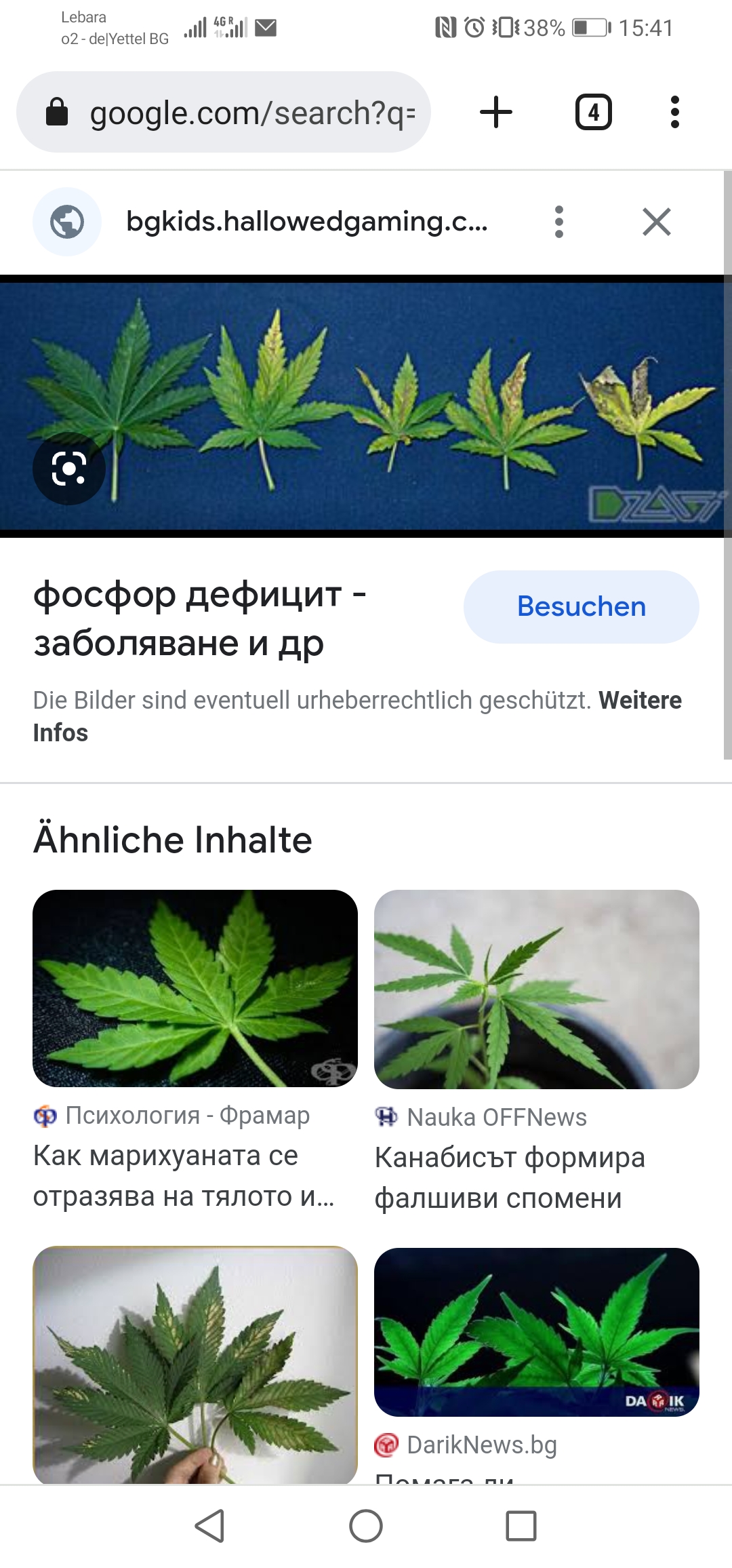Open a new browser tab

coord(496,113)
